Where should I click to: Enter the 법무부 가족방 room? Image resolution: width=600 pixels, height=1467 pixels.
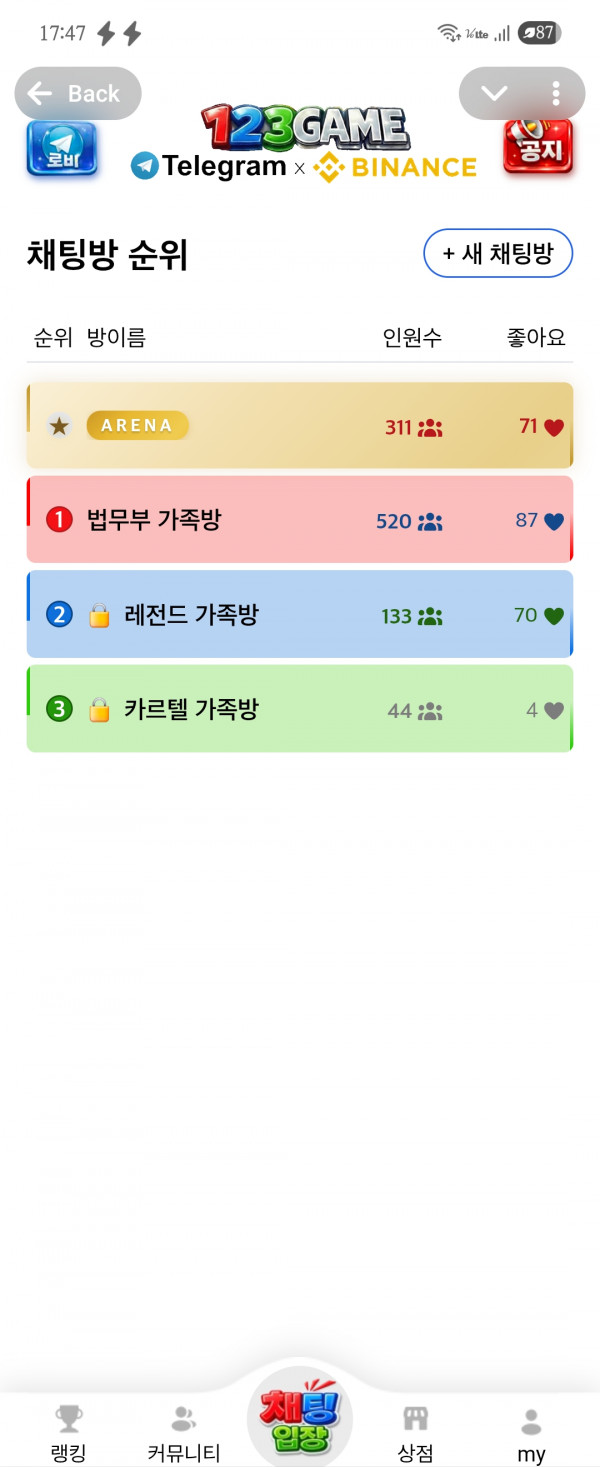pyautogui.click(x=154, y=520)
